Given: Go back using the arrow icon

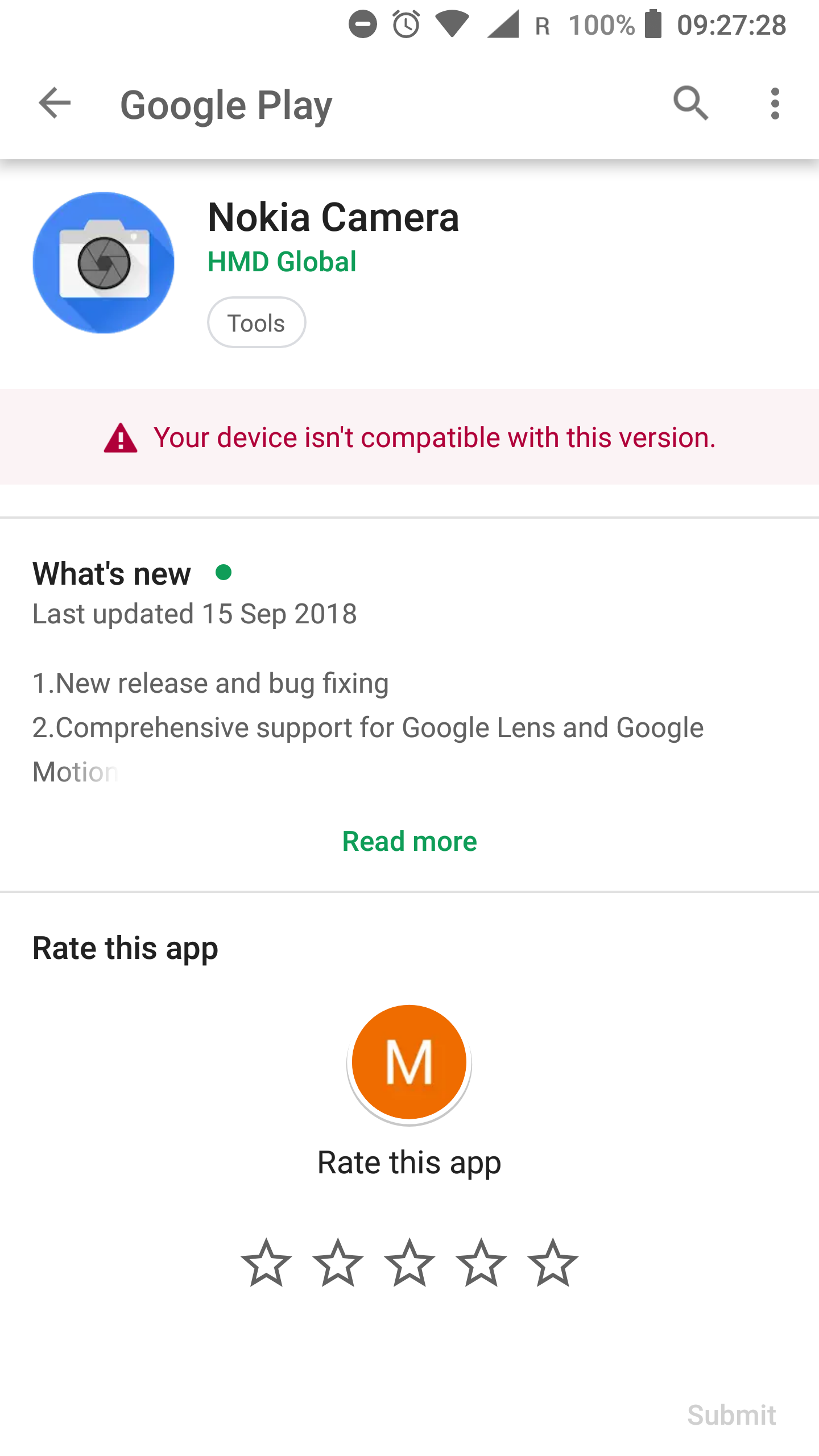Looking at the screenshot, I should pos(55,104).
